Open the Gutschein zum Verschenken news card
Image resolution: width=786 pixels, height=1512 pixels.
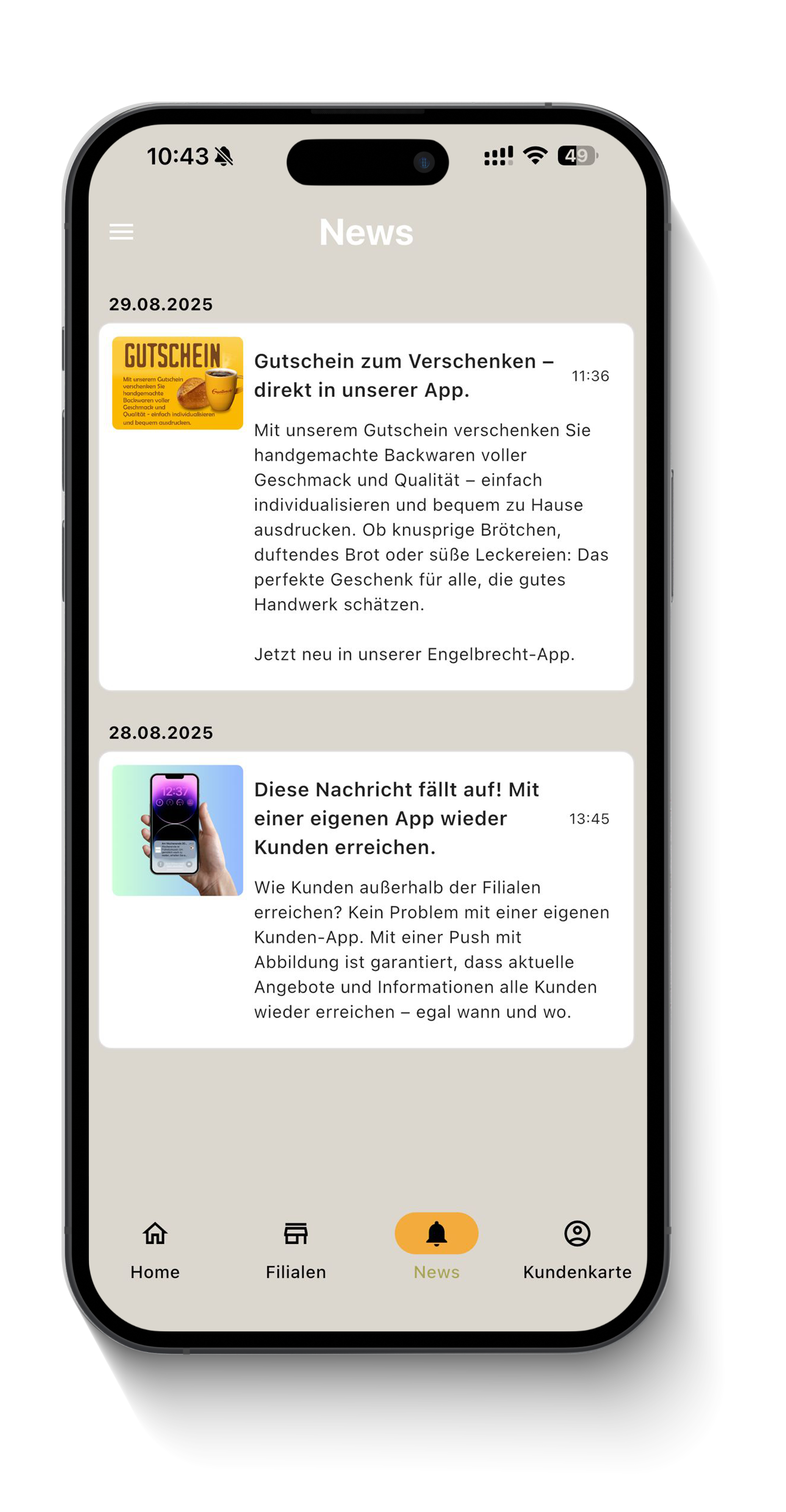tap(366, 507)
